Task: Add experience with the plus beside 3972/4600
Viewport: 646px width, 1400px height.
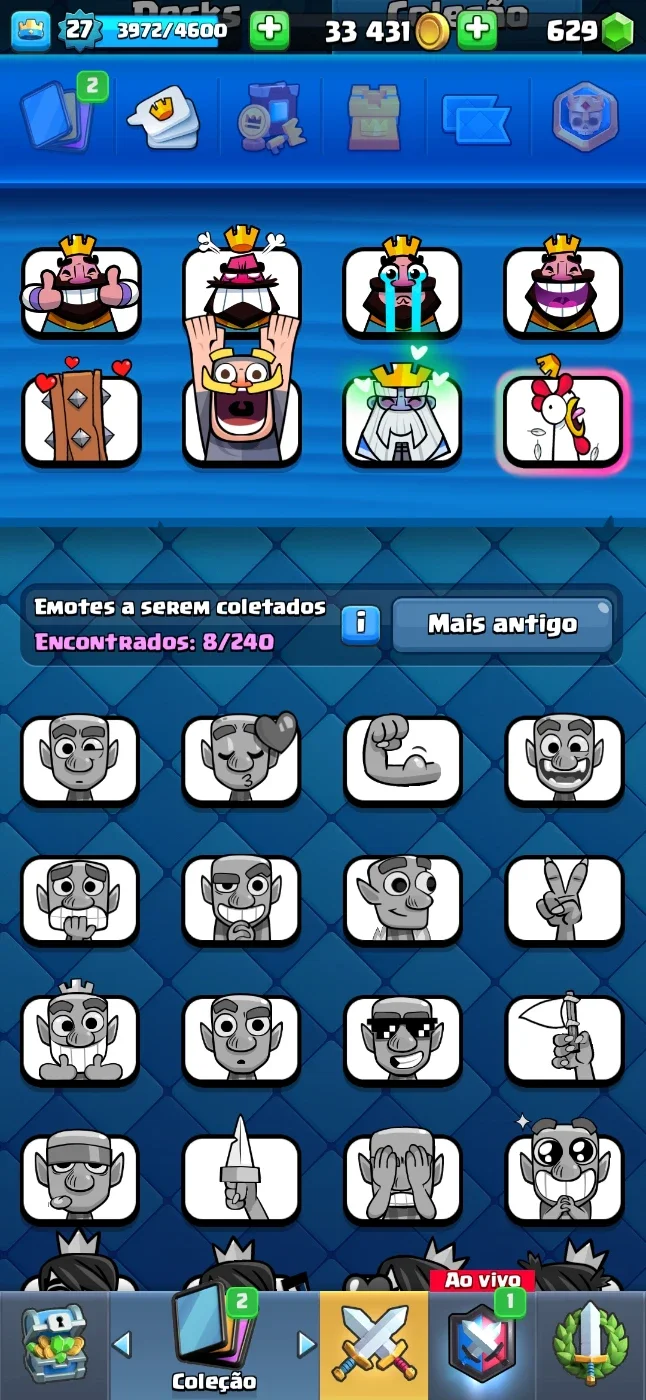Action: pyautogui.click(x=269, y=31)
